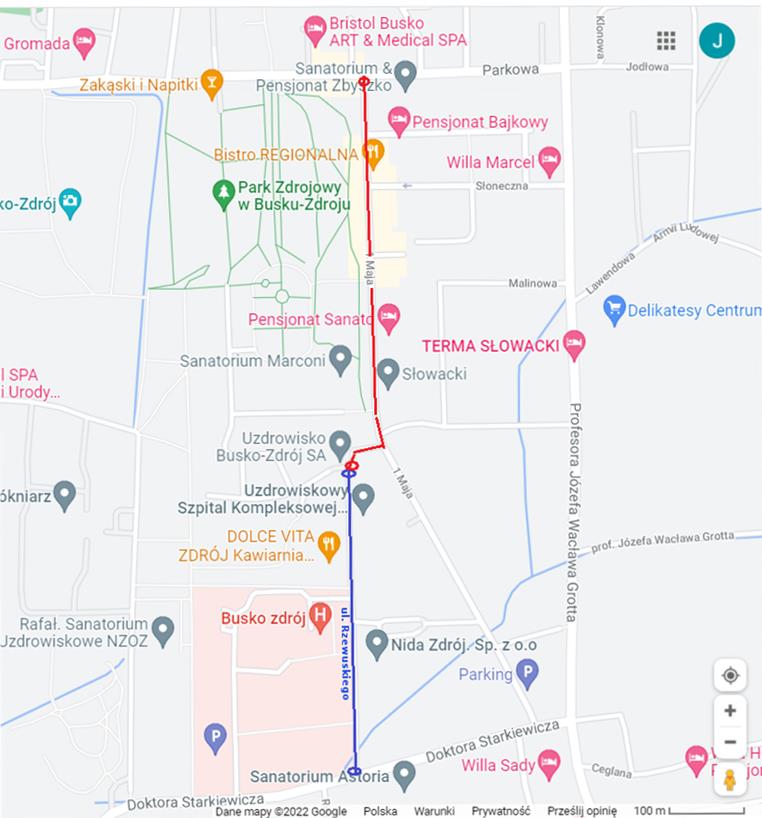Open the Warunki terms link
Image resolution: width=762 pixels, height=818 pixels.
coord(434,811)
